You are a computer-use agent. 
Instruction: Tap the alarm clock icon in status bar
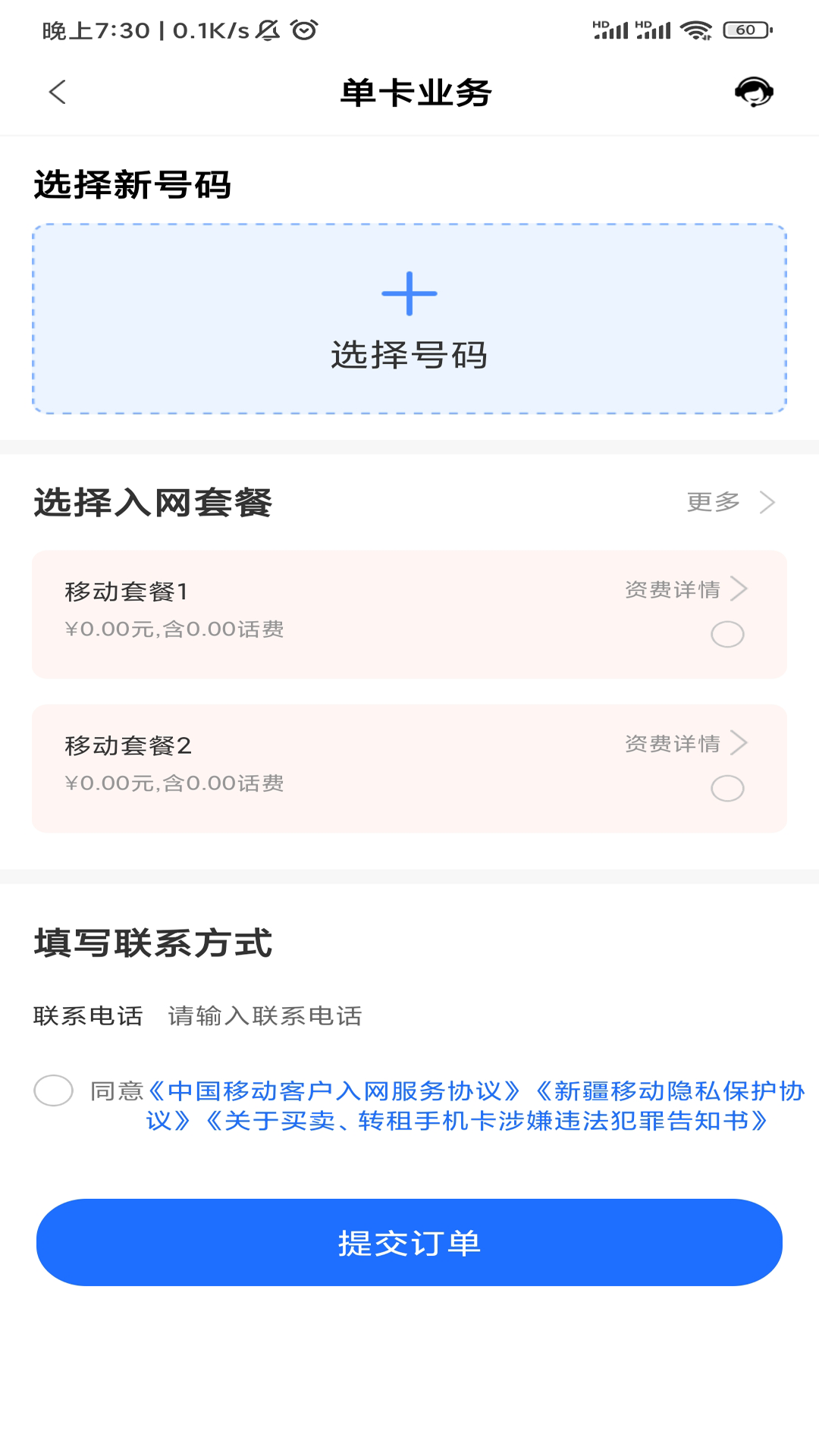pyautogui.click(x=303, y=29)
